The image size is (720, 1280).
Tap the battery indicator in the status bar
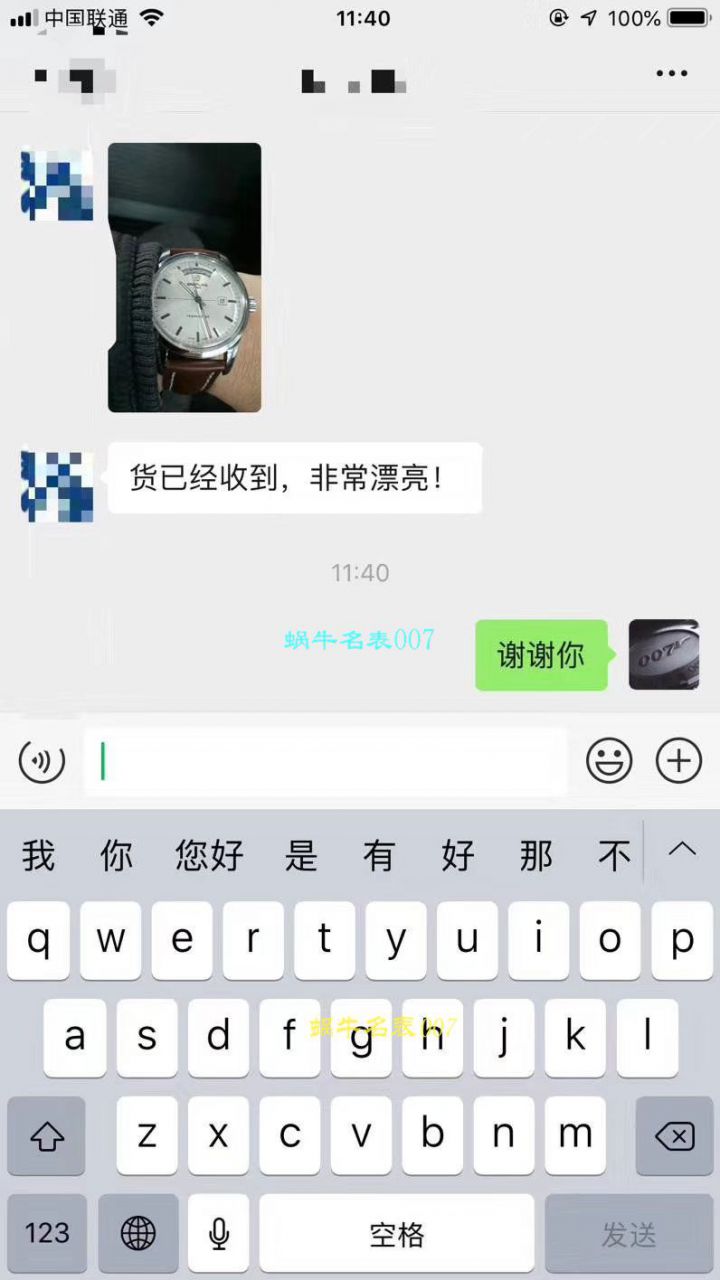click(x=688, y=16)
